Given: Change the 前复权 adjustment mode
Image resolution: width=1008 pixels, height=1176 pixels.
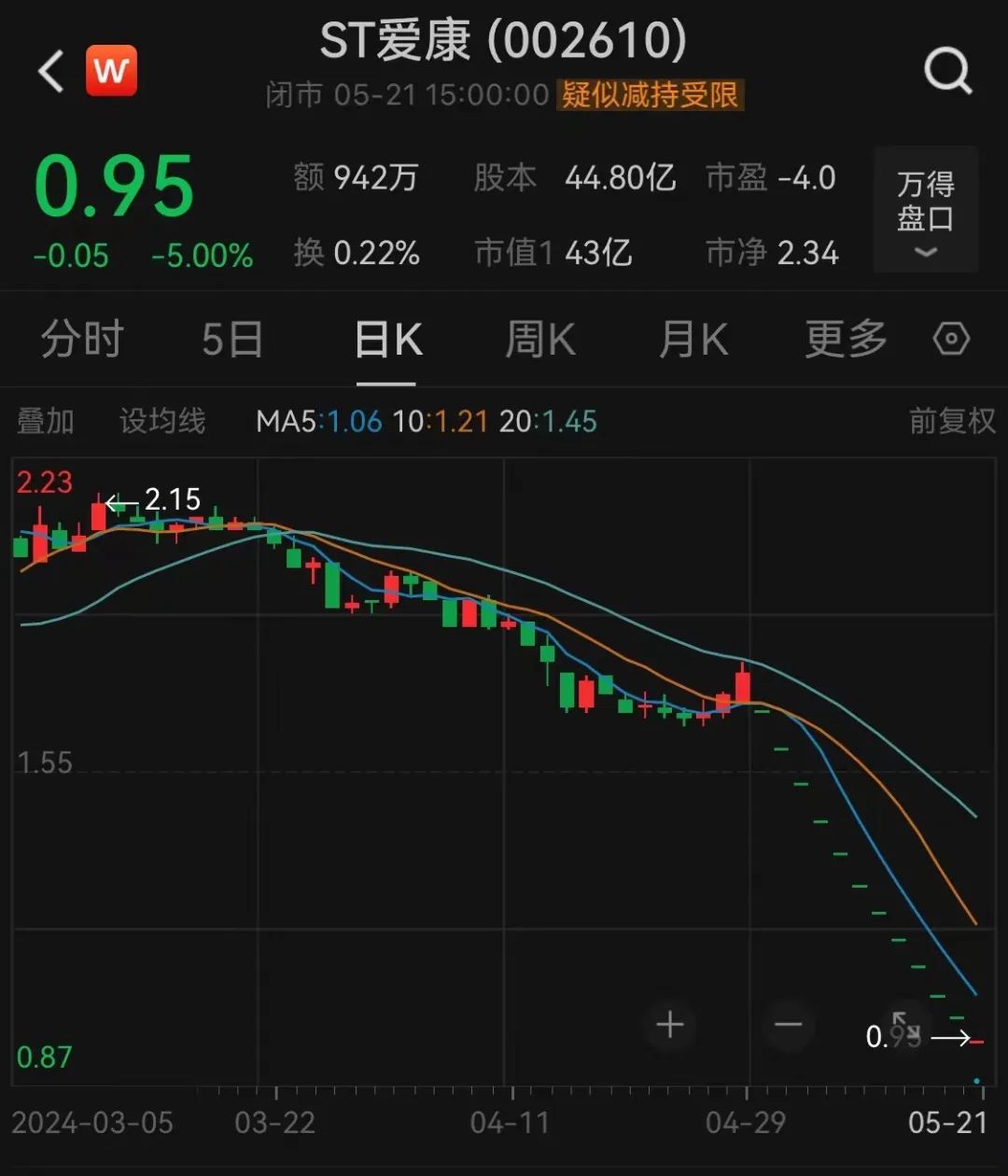Looking at the screenshot, I should click(x=952, y=421).
